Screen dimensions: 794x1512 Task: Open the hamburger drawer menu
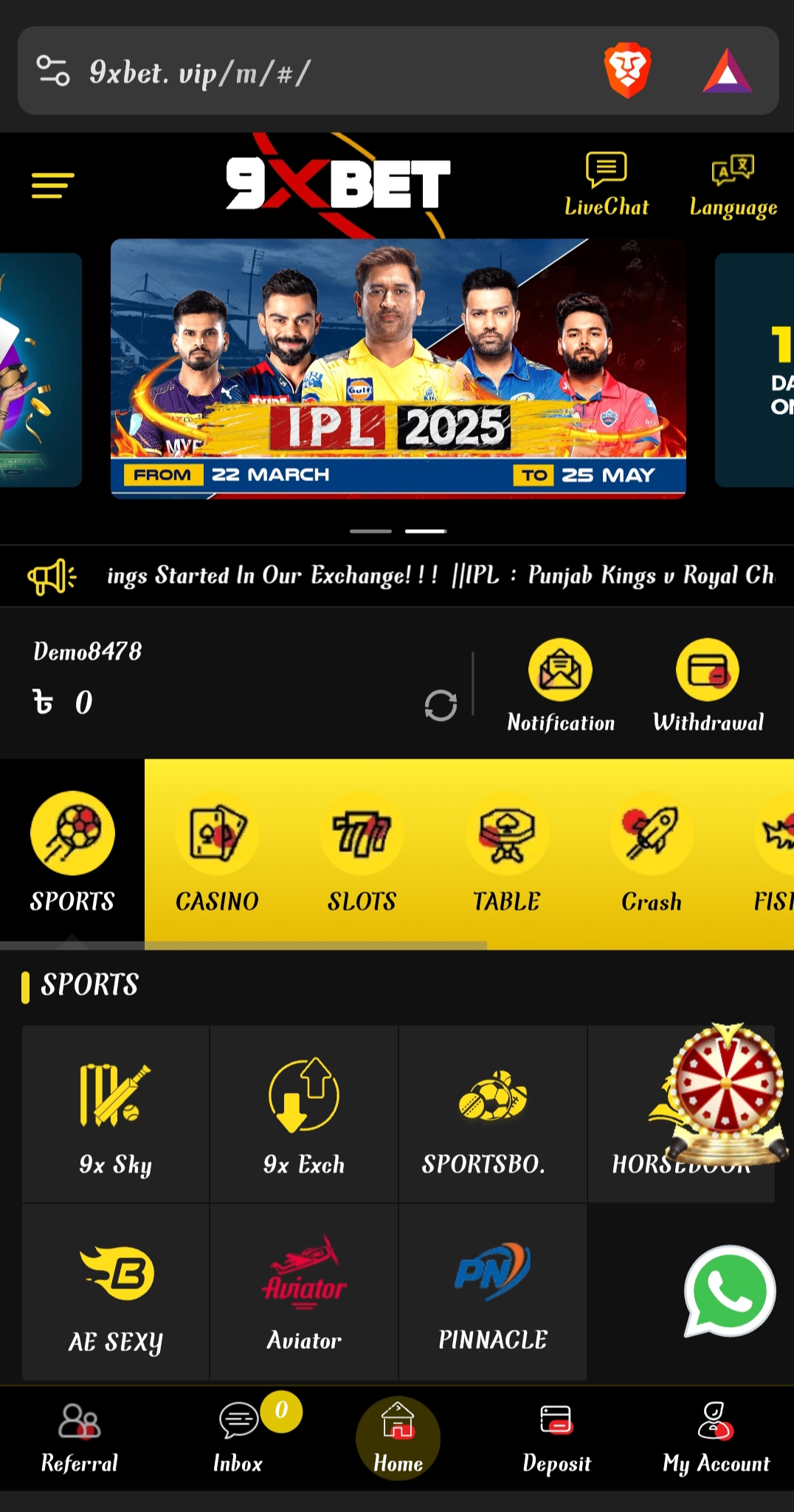(52, 185)
